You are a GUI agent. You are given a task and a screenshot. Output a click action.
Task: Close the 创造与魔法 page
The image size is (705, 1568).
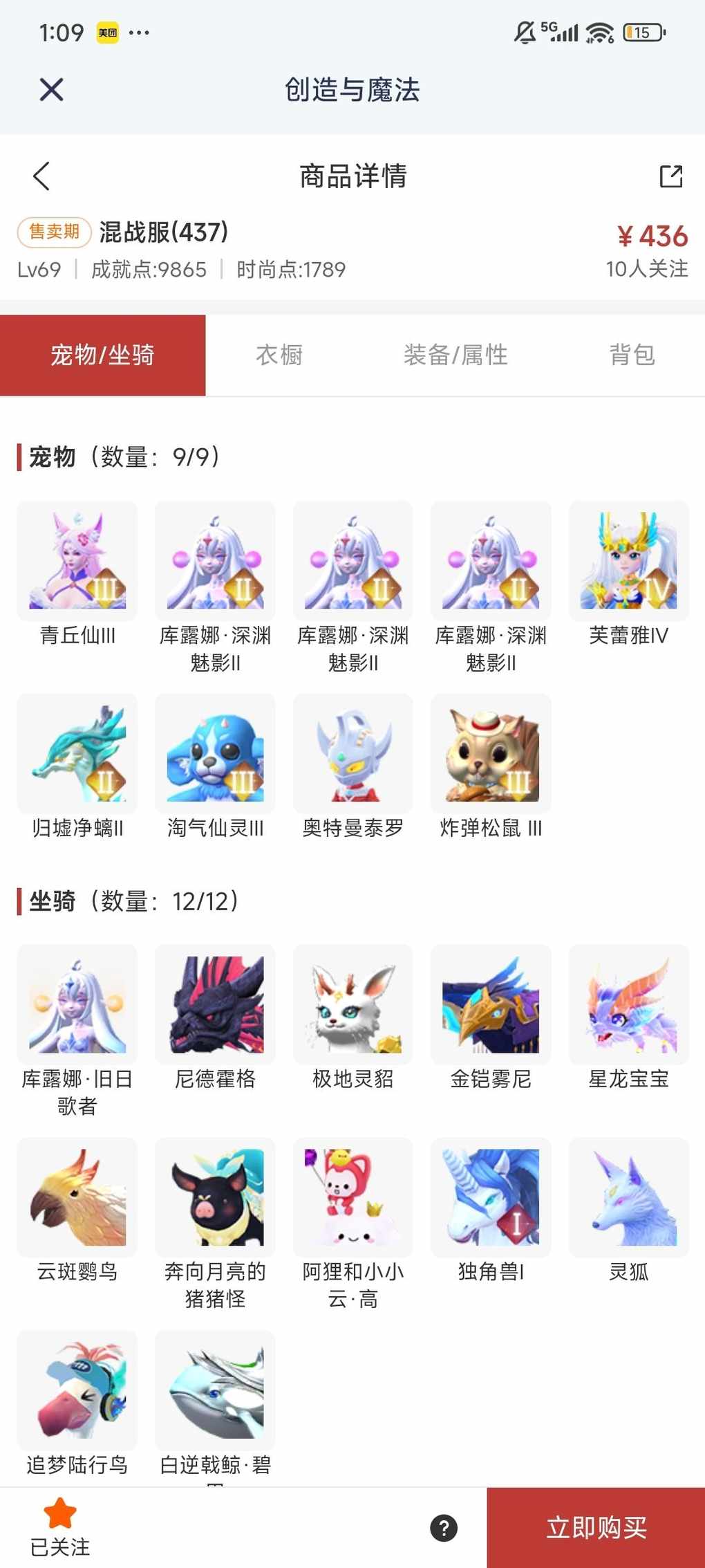tap(52, 90)
